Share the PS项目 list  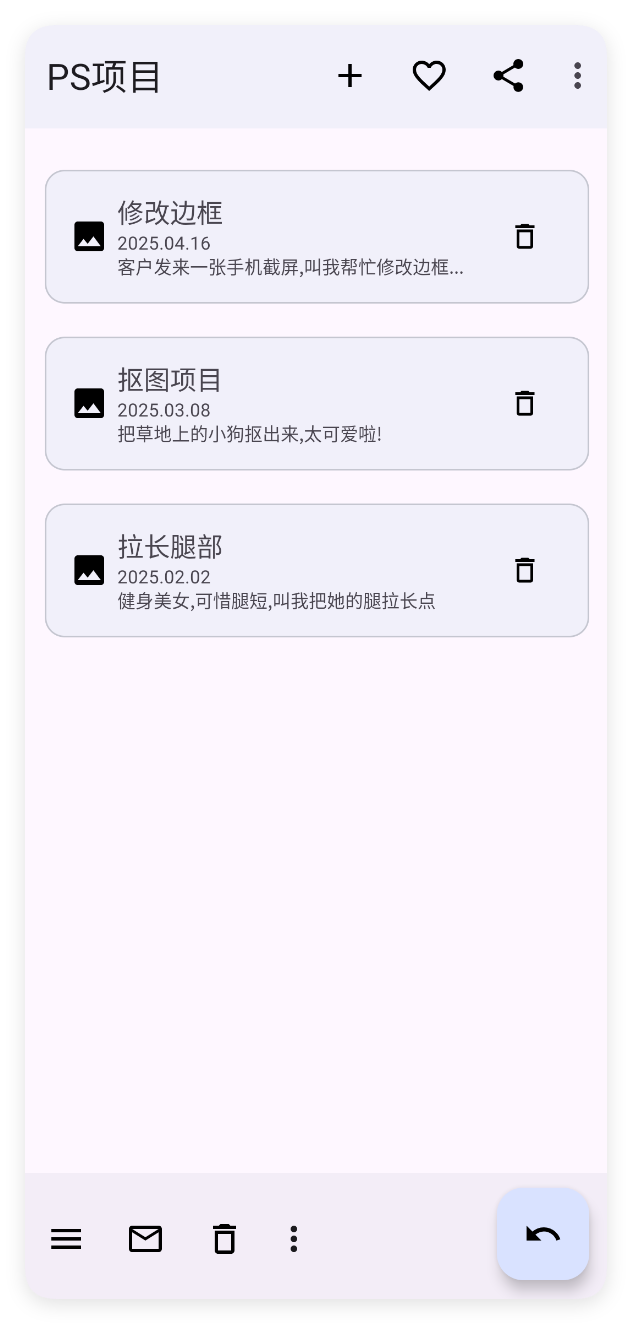click(x=508, y=76)
